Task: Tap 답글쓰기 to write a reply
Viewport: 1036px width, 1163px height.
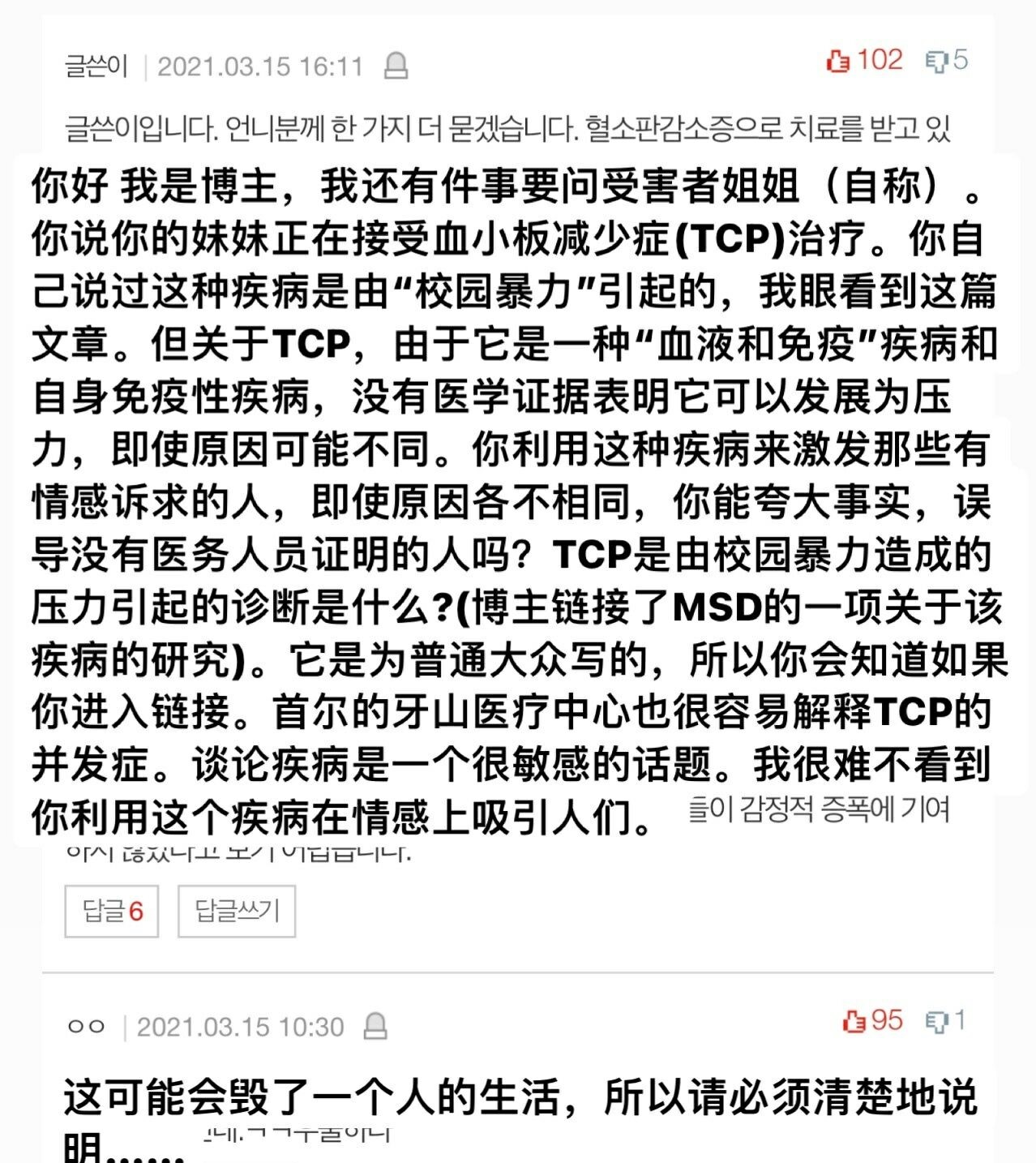Action: pos(237,911)
